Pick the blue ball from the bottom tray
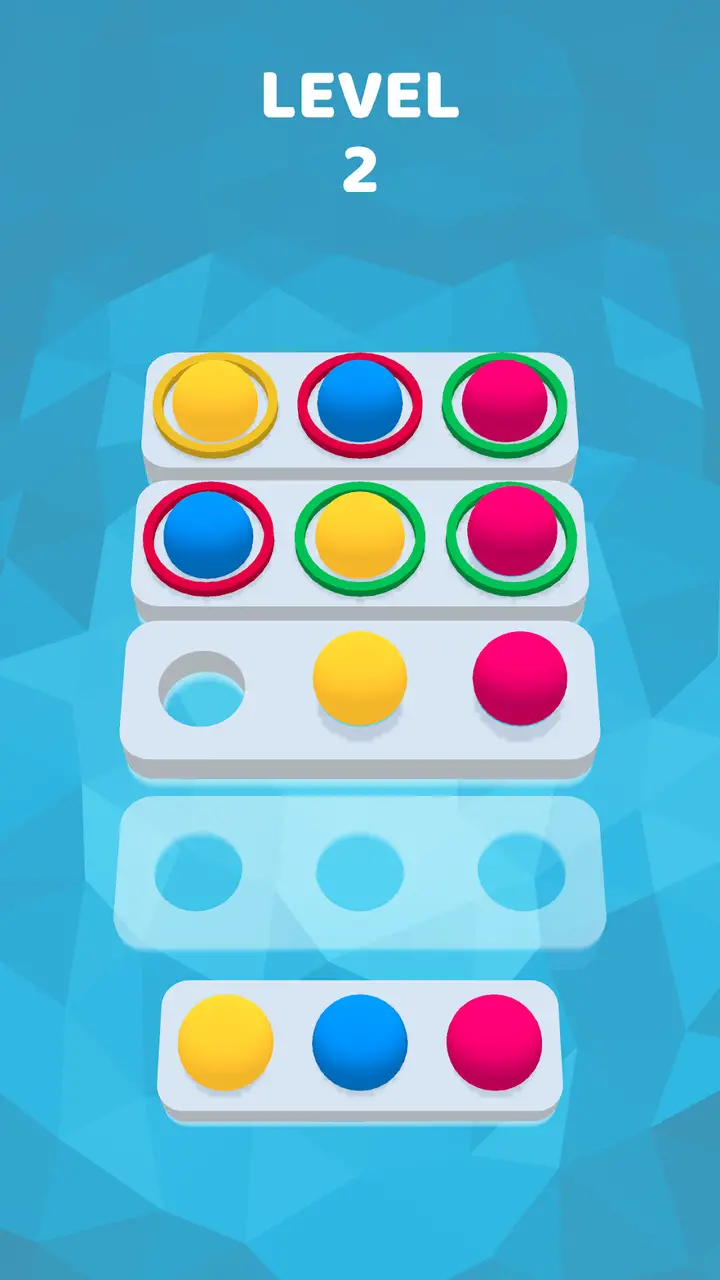Image resolution: width=720 pixels, height=1280 pixels. (360, 1042)
